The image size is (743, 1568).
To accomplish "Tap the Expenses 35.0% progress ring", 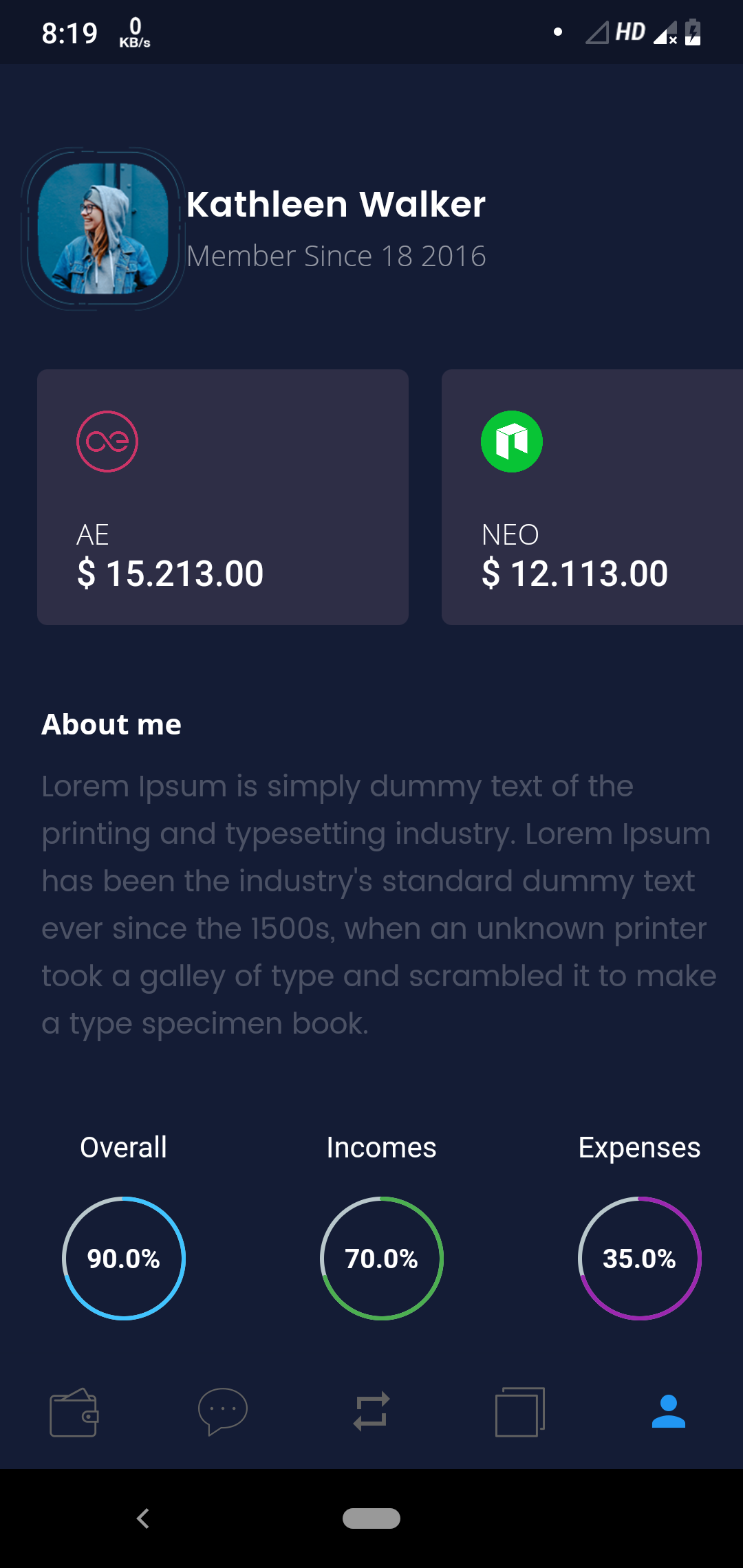I will point(639,1259).
